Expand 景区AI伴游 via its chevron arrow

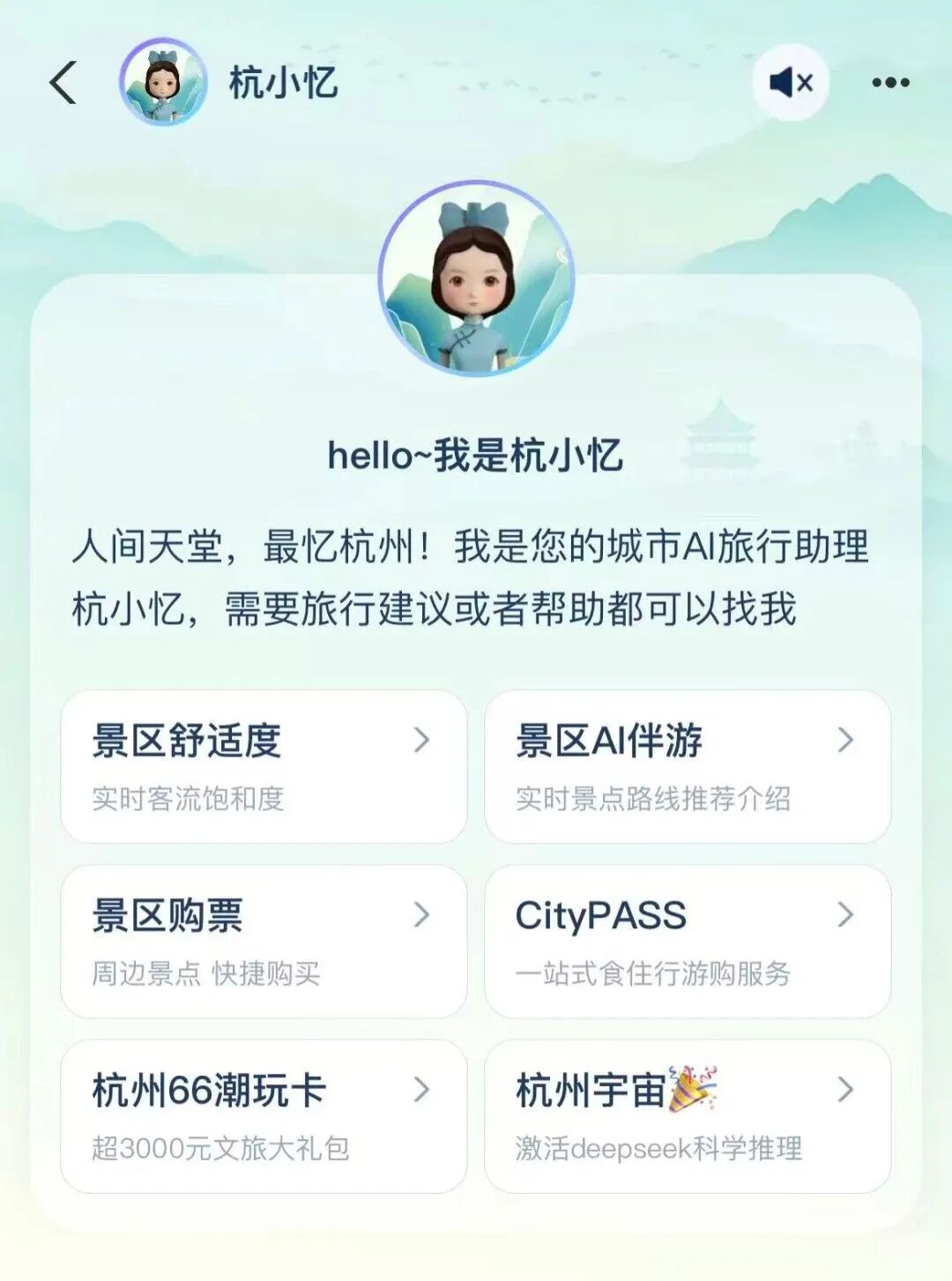(x=844, y=741)
